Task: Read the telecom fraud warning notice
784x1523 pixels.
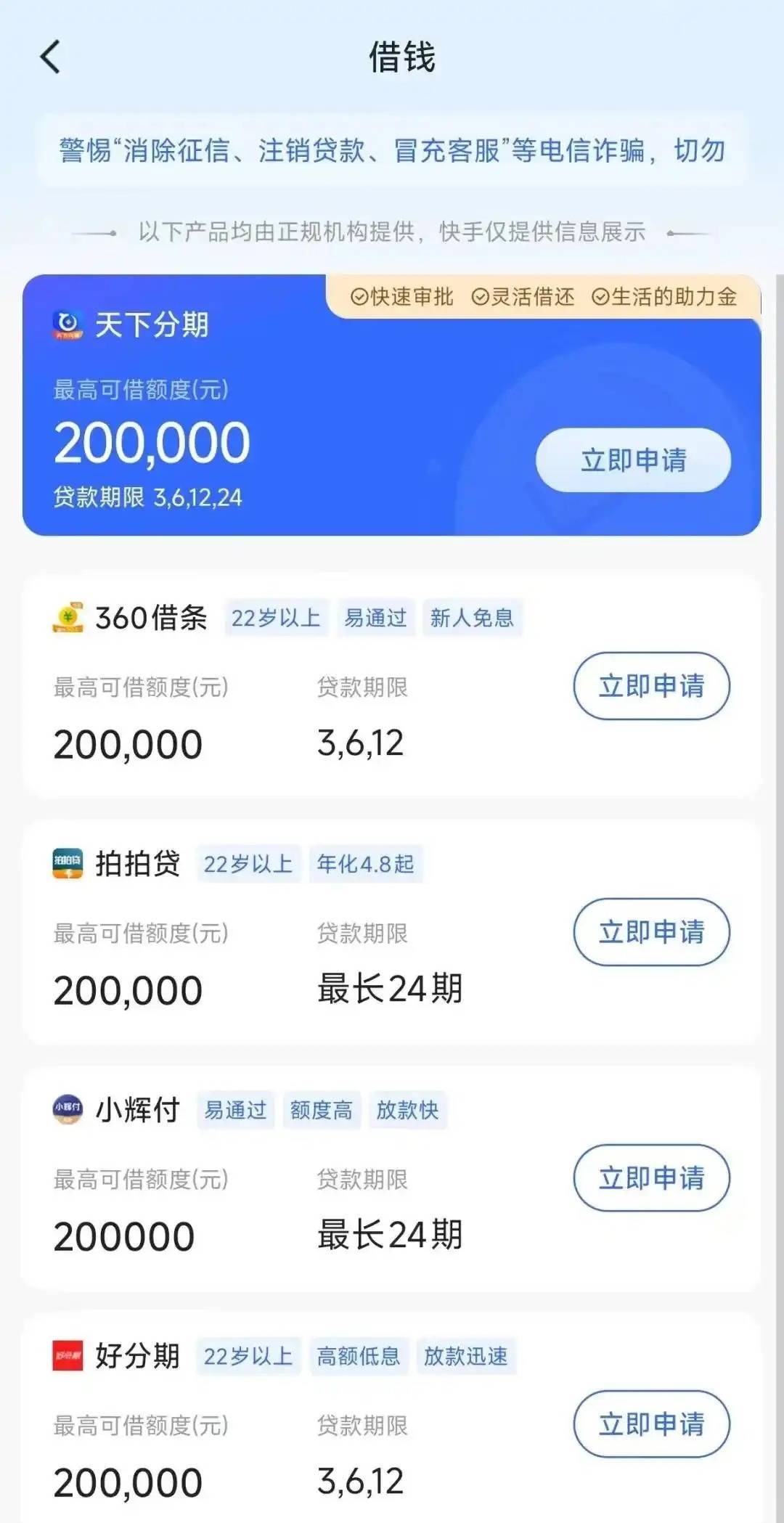Action: (x=392, y=151)
